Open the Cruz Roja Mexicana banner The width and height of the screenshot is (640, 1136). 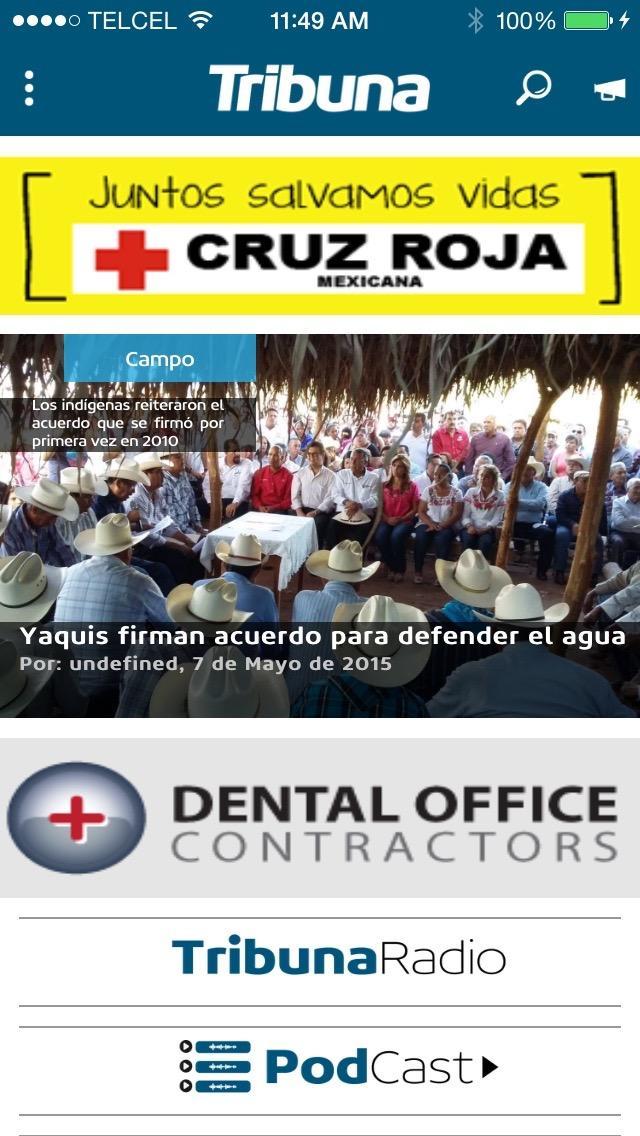(x=320, y=236)
